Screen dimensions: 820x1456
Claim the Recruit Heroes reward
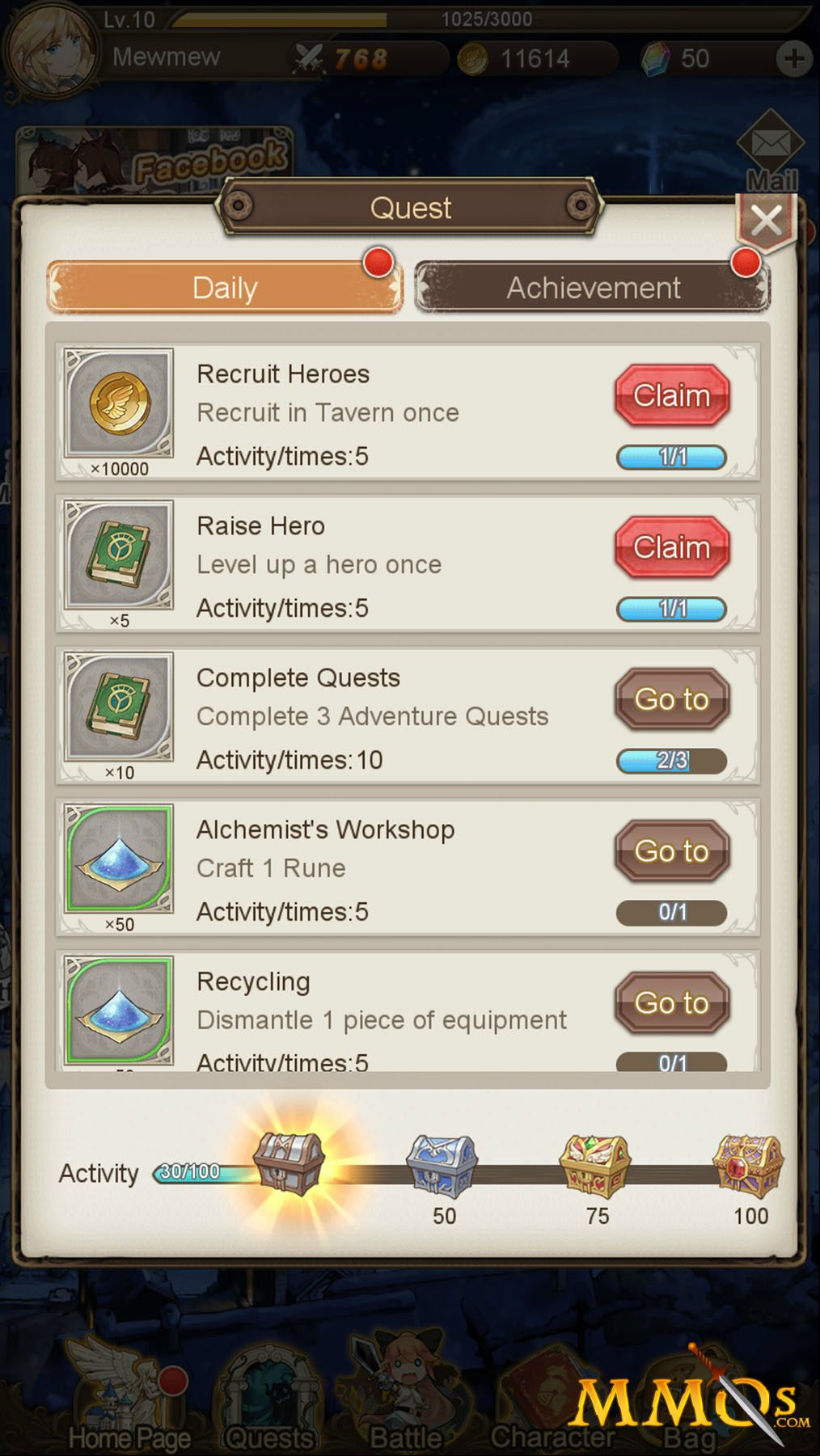pyautogui.click(x=672, y=395)
